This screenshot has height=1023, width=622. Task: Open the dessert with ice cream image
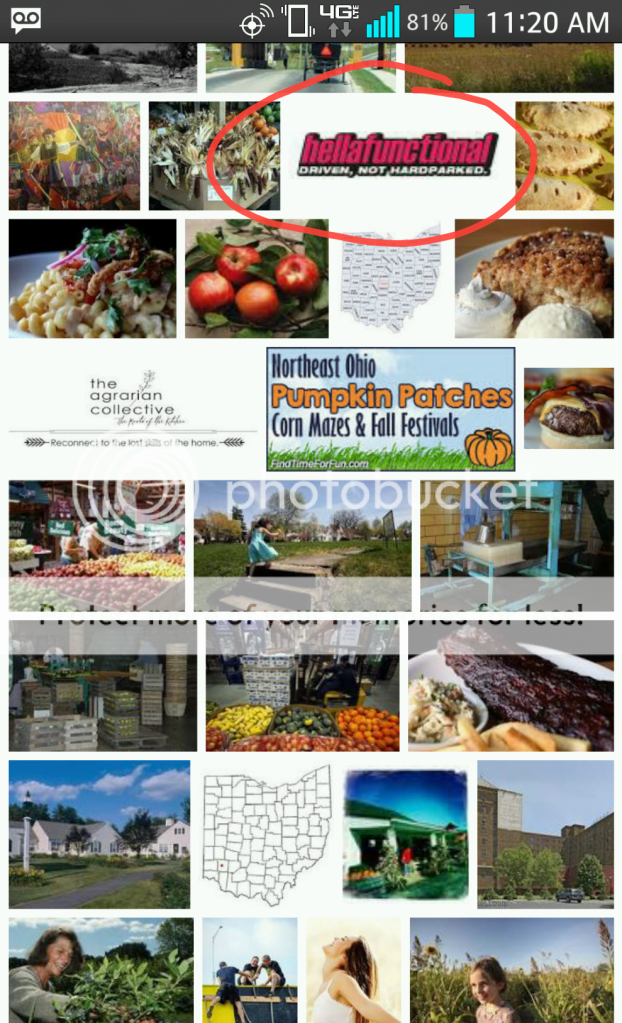coord(534,279)
